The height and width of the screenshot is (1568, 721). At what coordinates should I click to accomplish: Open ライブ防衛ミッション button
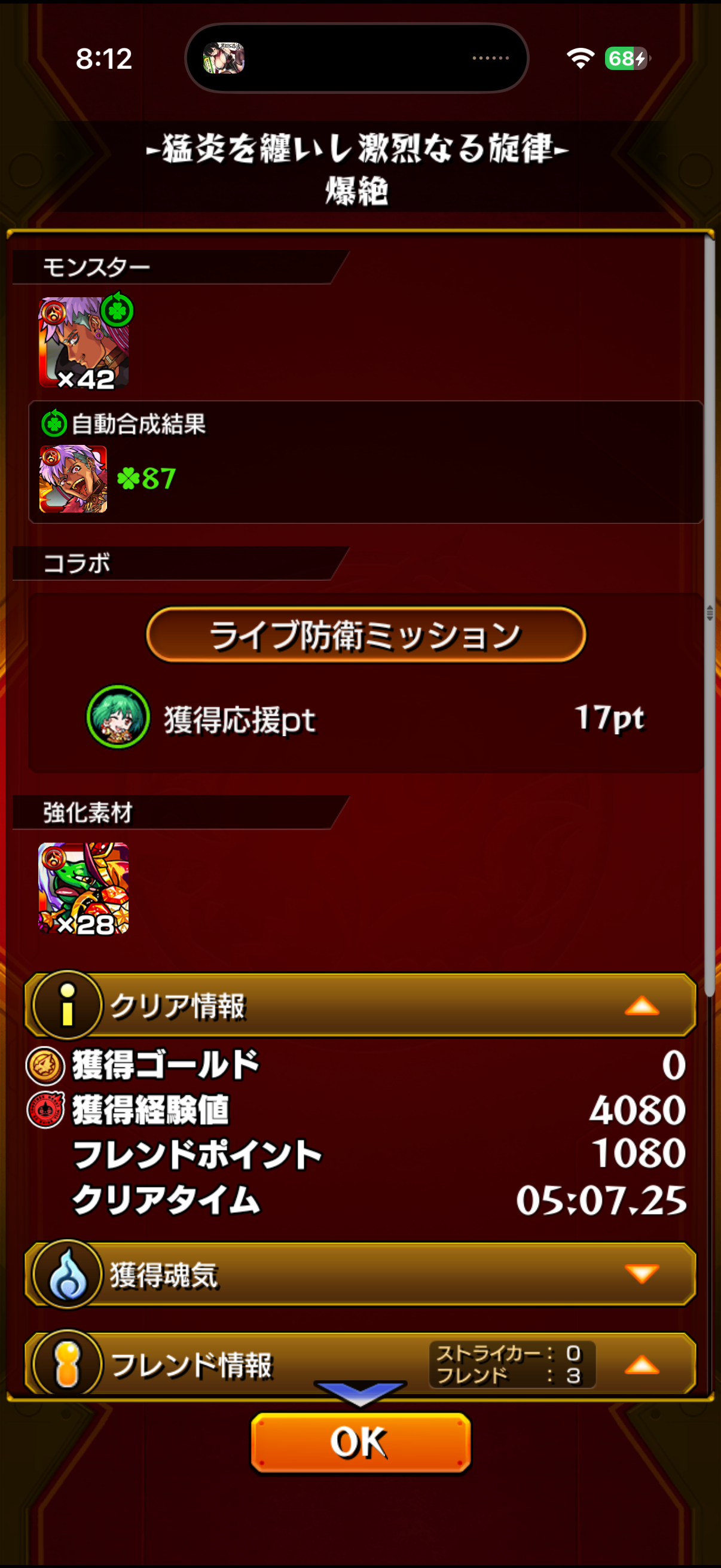point(366,635)
